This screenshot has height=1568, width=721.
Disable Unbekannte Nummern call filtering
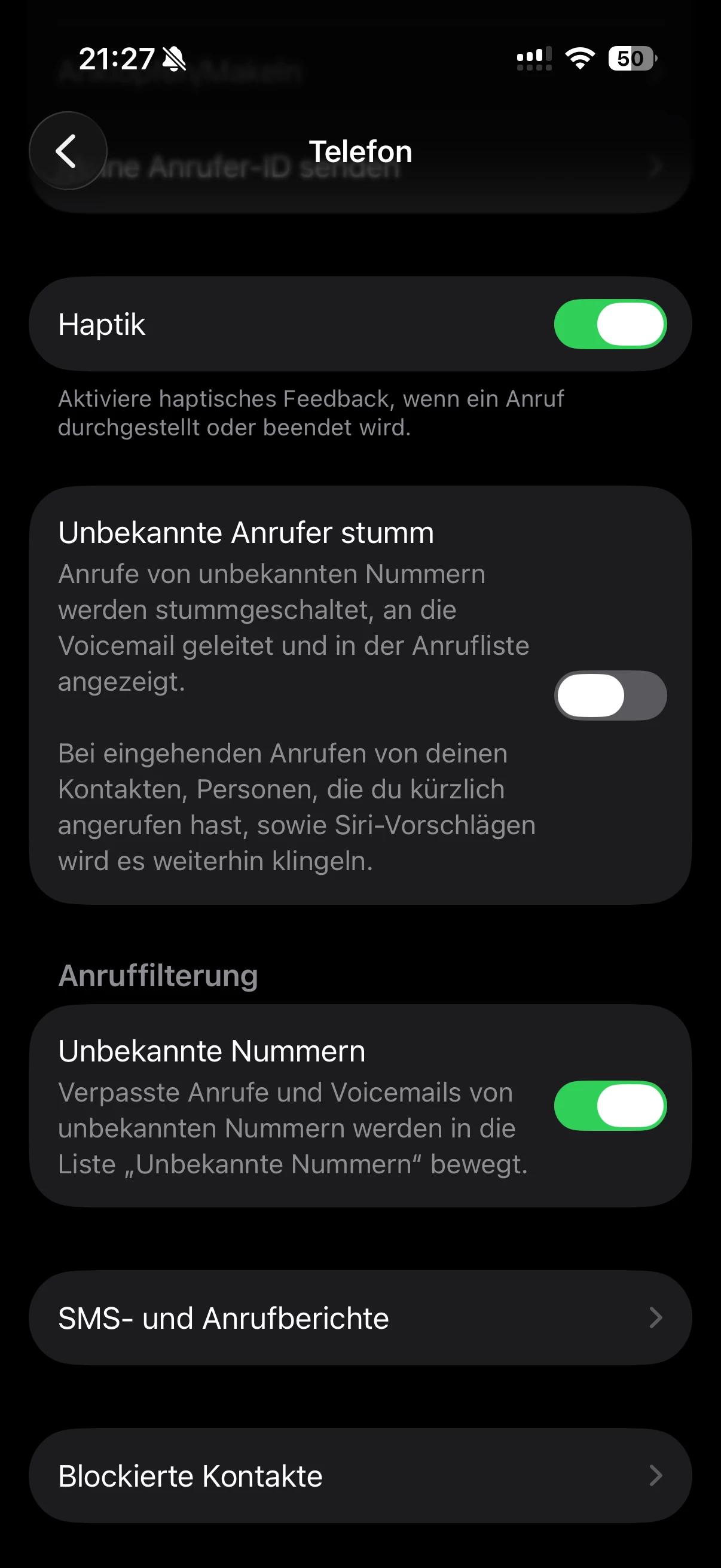coord(610,1105)
